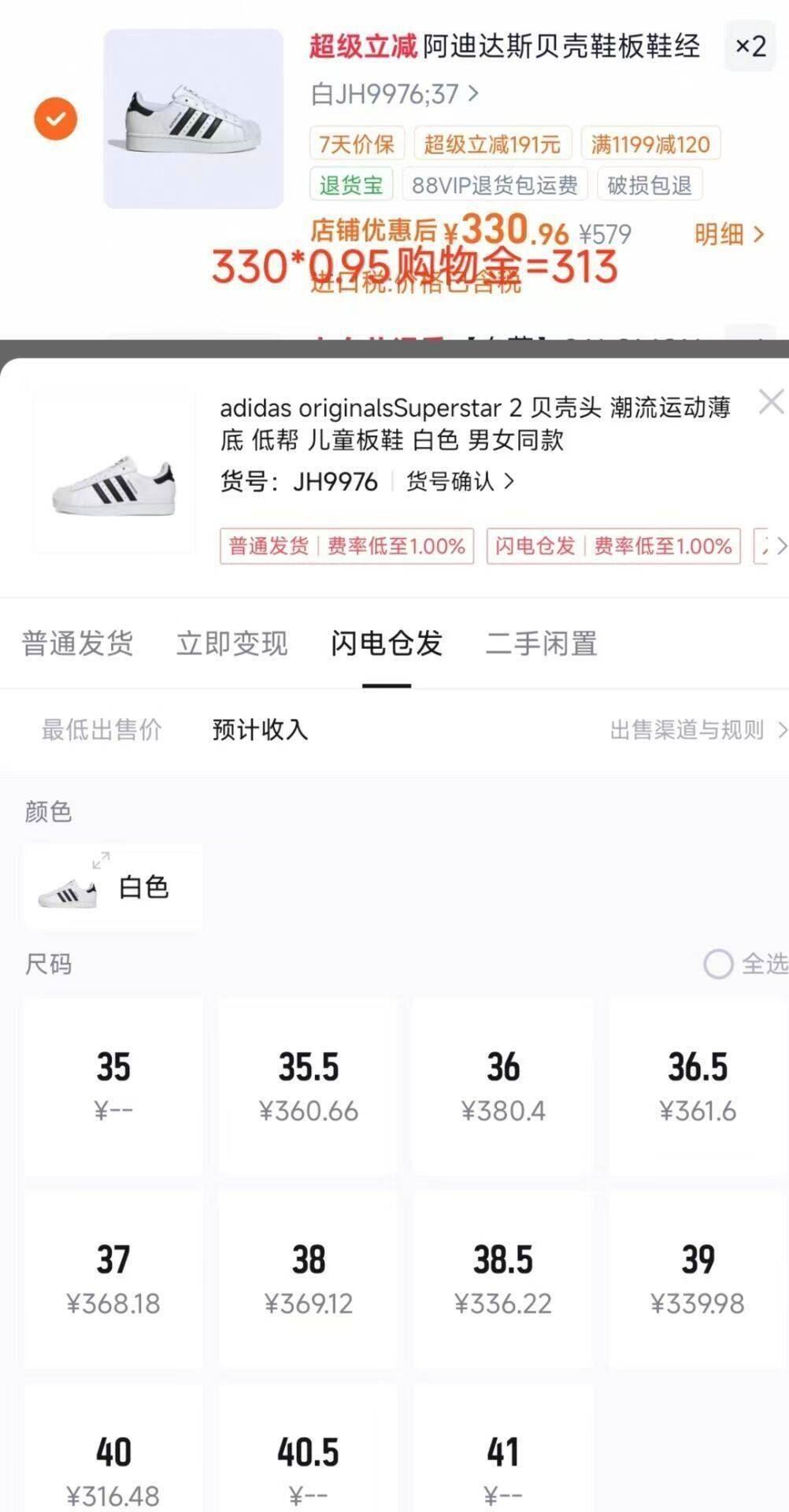This screenshot has width=789, height=1512.
Task: Switch to the 立即变现 tab
Action: click(232, 643)
